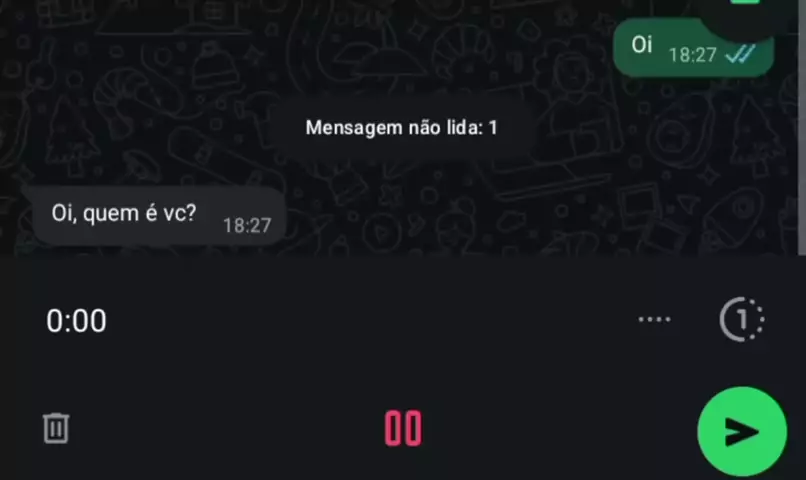806x480 pixels.
Task: Pause the voice recording
Action: (x=403, y=428)
